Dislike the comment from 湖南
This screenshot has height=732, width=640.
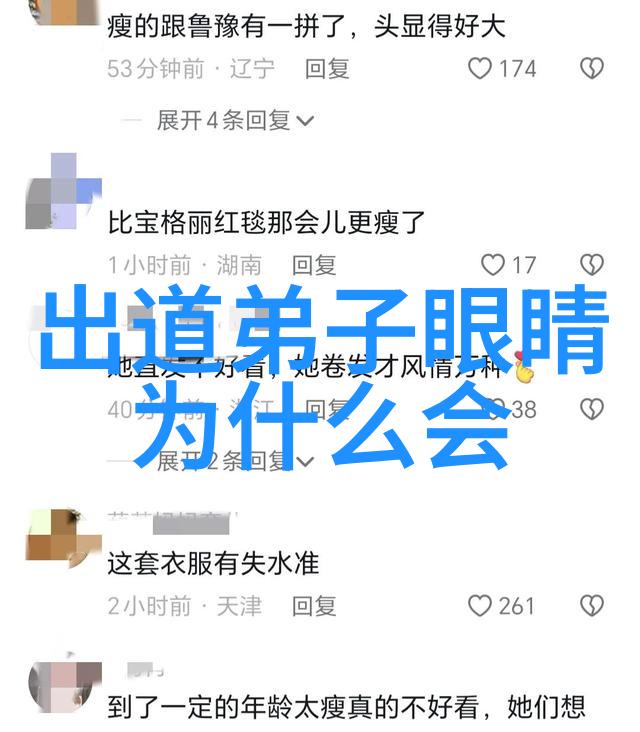click(x=592, y=265)
